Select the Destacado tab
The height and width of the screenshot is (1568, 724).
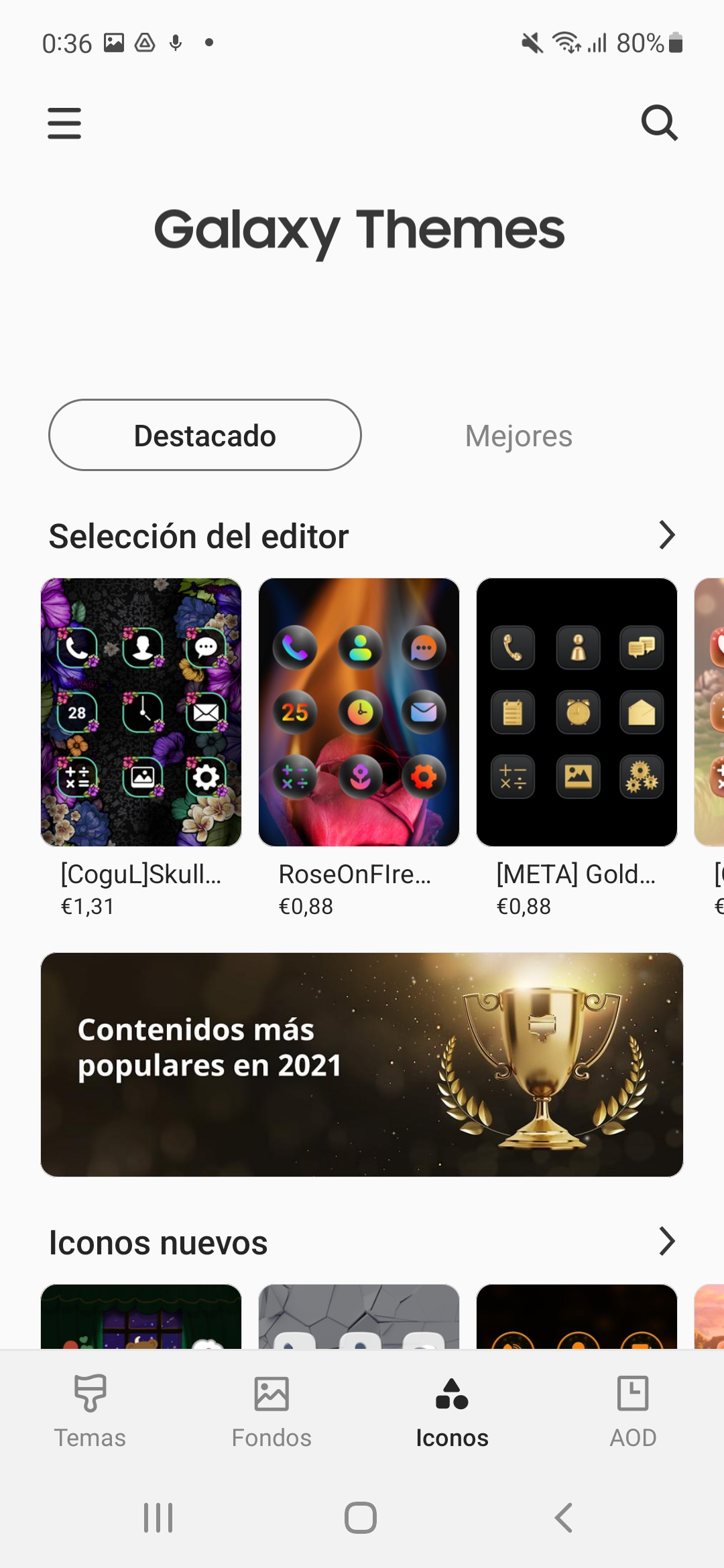(205, 435)
